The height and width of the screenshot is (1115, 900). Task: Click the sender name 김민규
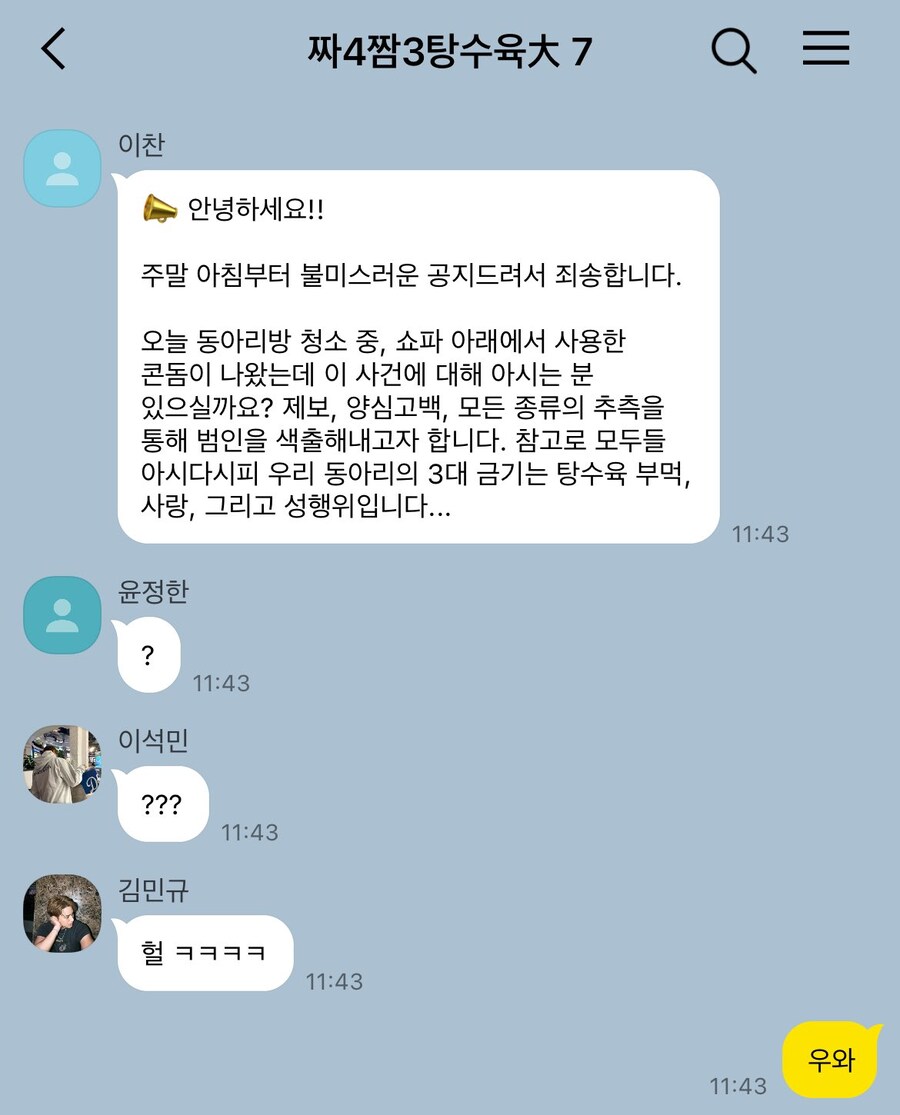(154, 890)
